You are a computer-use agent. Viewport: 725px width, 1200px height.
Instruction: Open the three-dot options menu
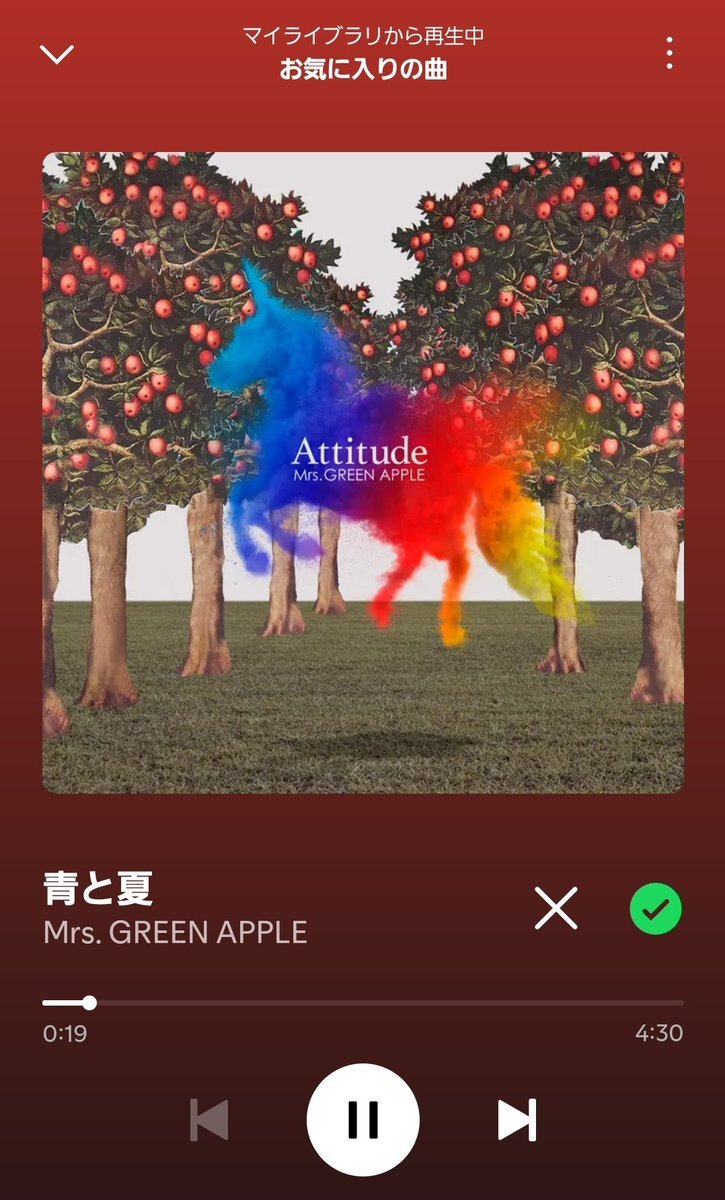coord(669,53)
